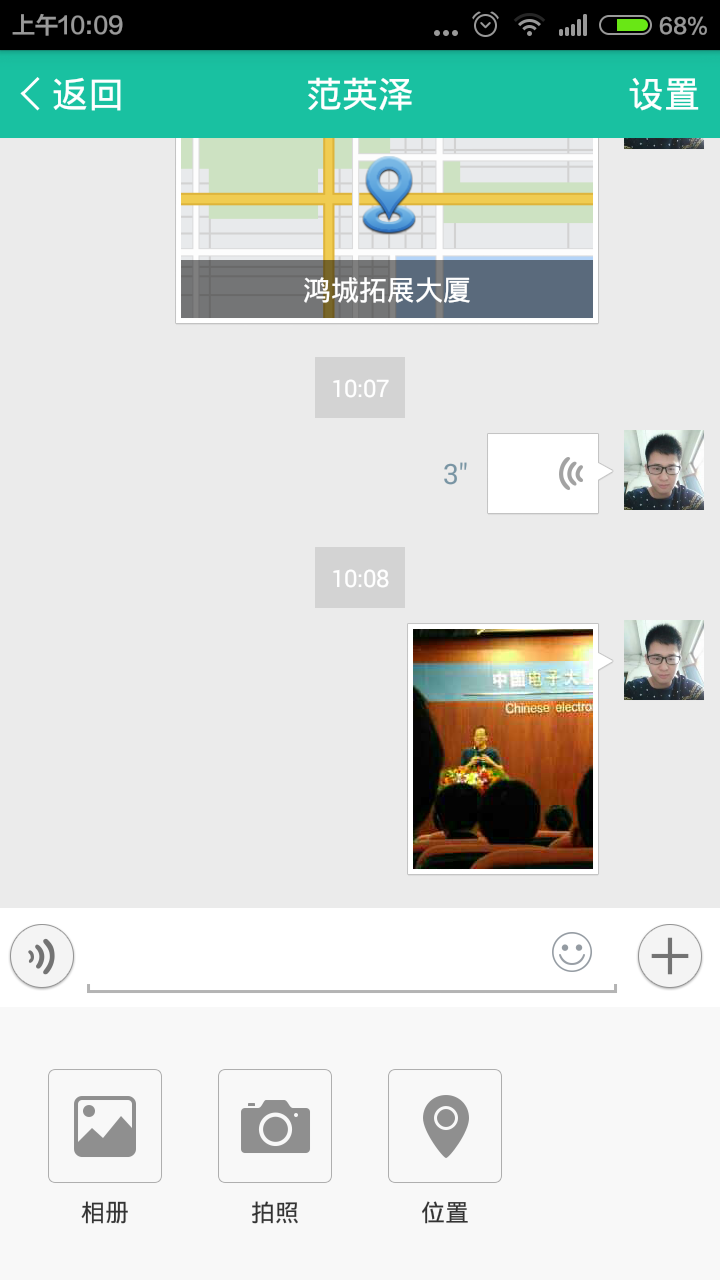View sender avatar beside the voice message

click(x=663, y=470)
